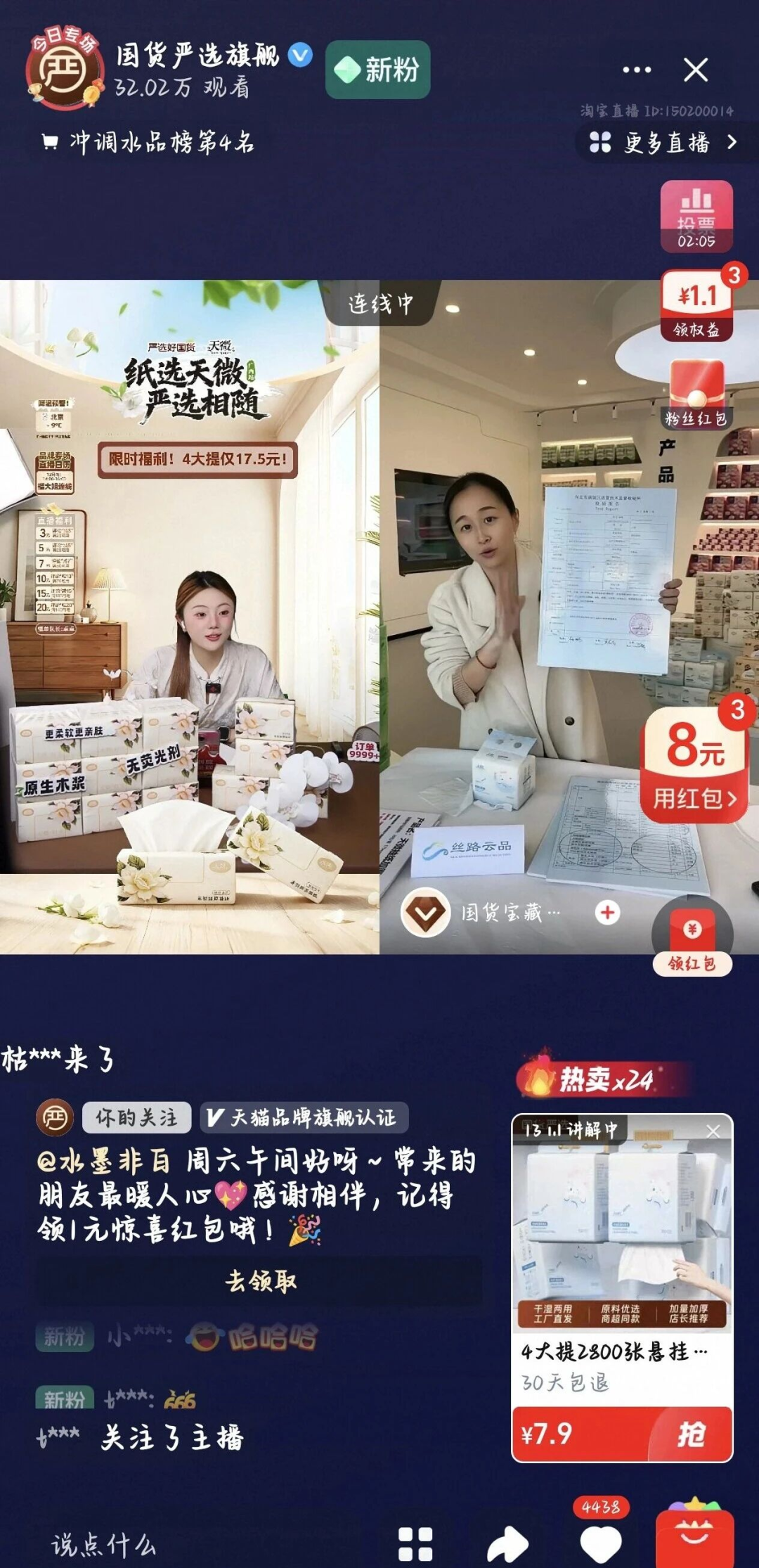Image resolution: width=759 pixels, height=1568 pixels.
Task: Open the three-dot overflow menu
Action: 637,70
